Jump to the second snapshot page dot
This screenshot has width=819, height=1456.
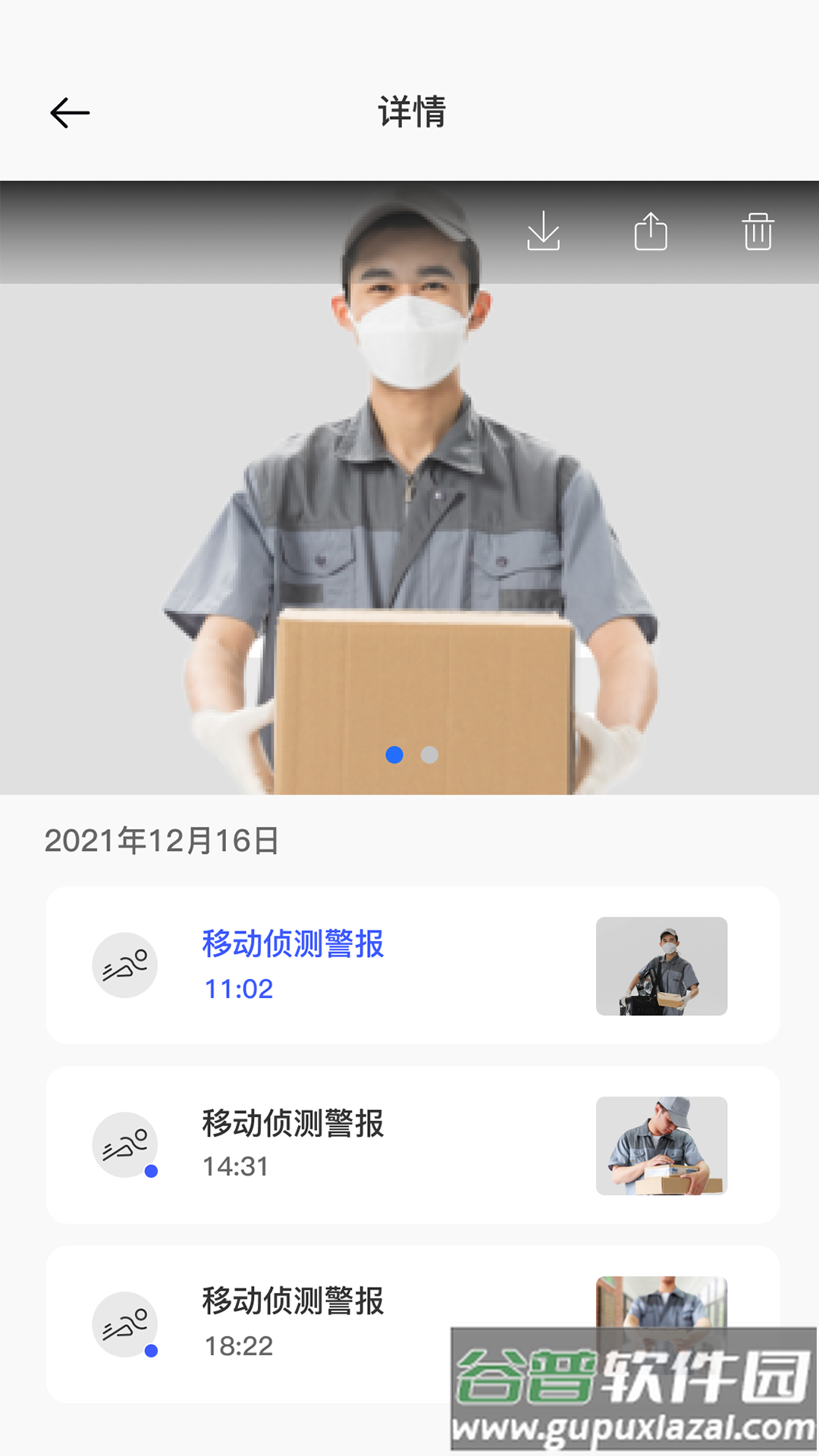tap(429, 755)
